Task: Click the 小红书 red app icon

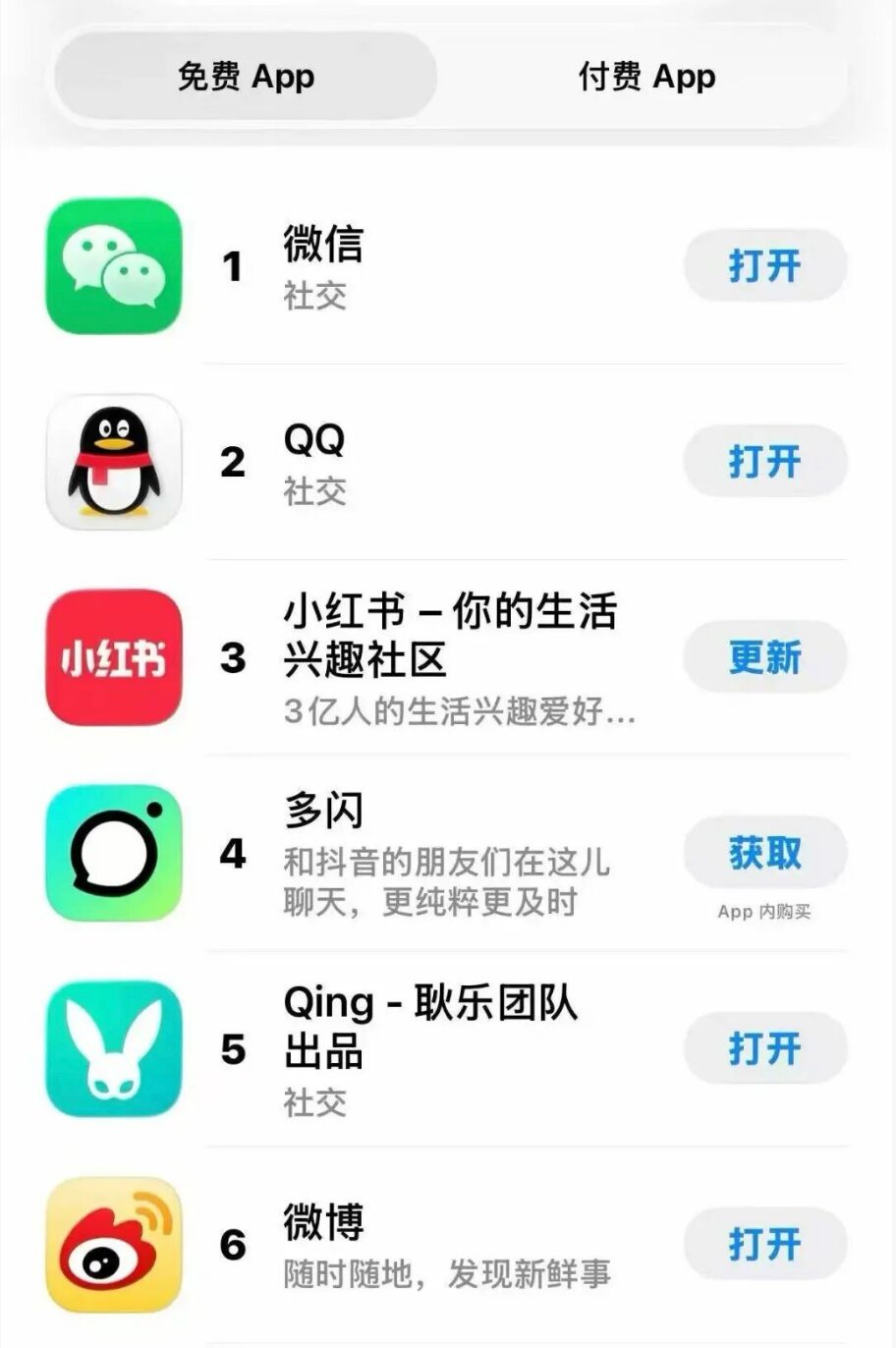Action: pyautogui.click(x=112, y=656)
